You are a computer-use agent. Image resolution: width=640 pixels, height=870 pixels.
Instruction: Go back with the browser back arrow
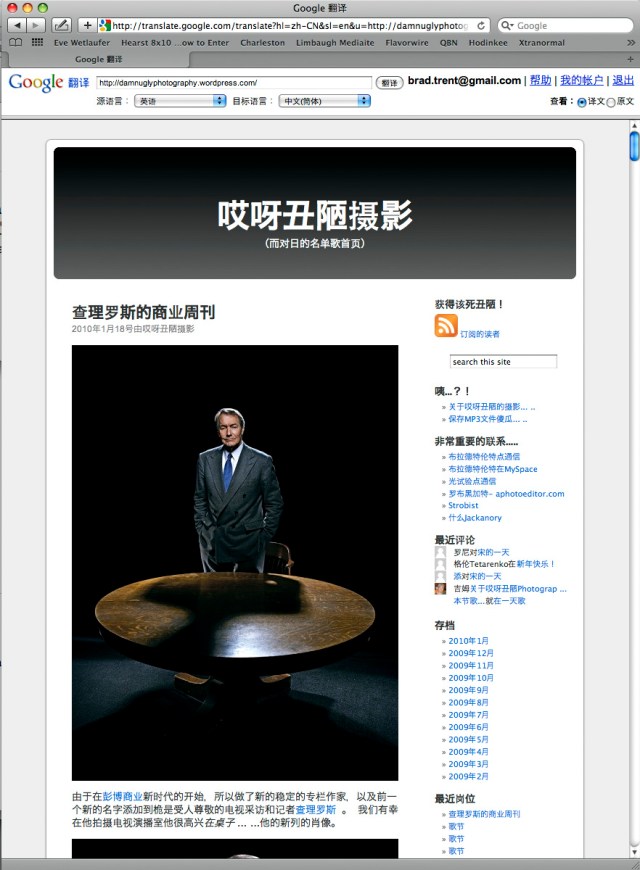point(17,25)
